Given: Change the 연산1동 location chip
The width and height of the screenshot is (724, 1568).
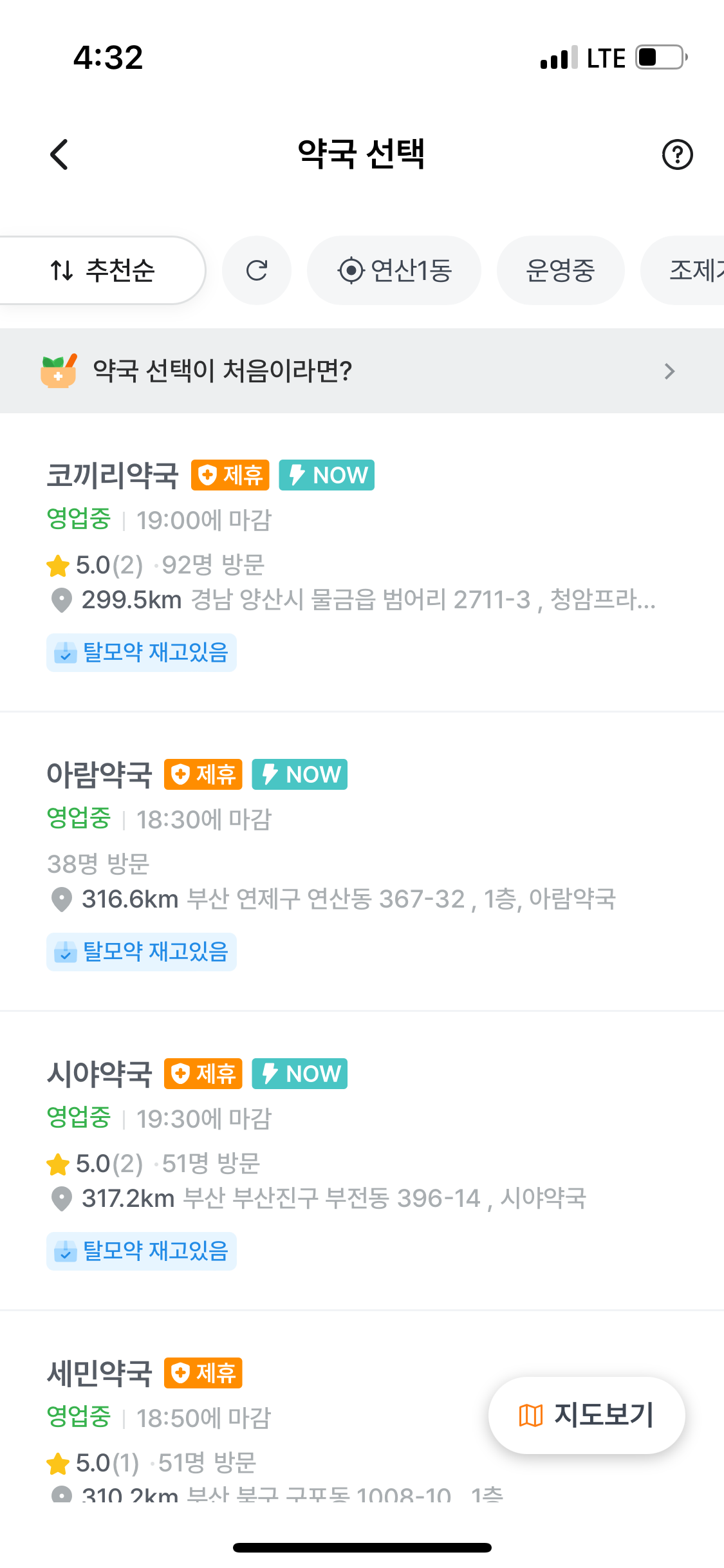Looking at the screenshot, I should 394,270.
